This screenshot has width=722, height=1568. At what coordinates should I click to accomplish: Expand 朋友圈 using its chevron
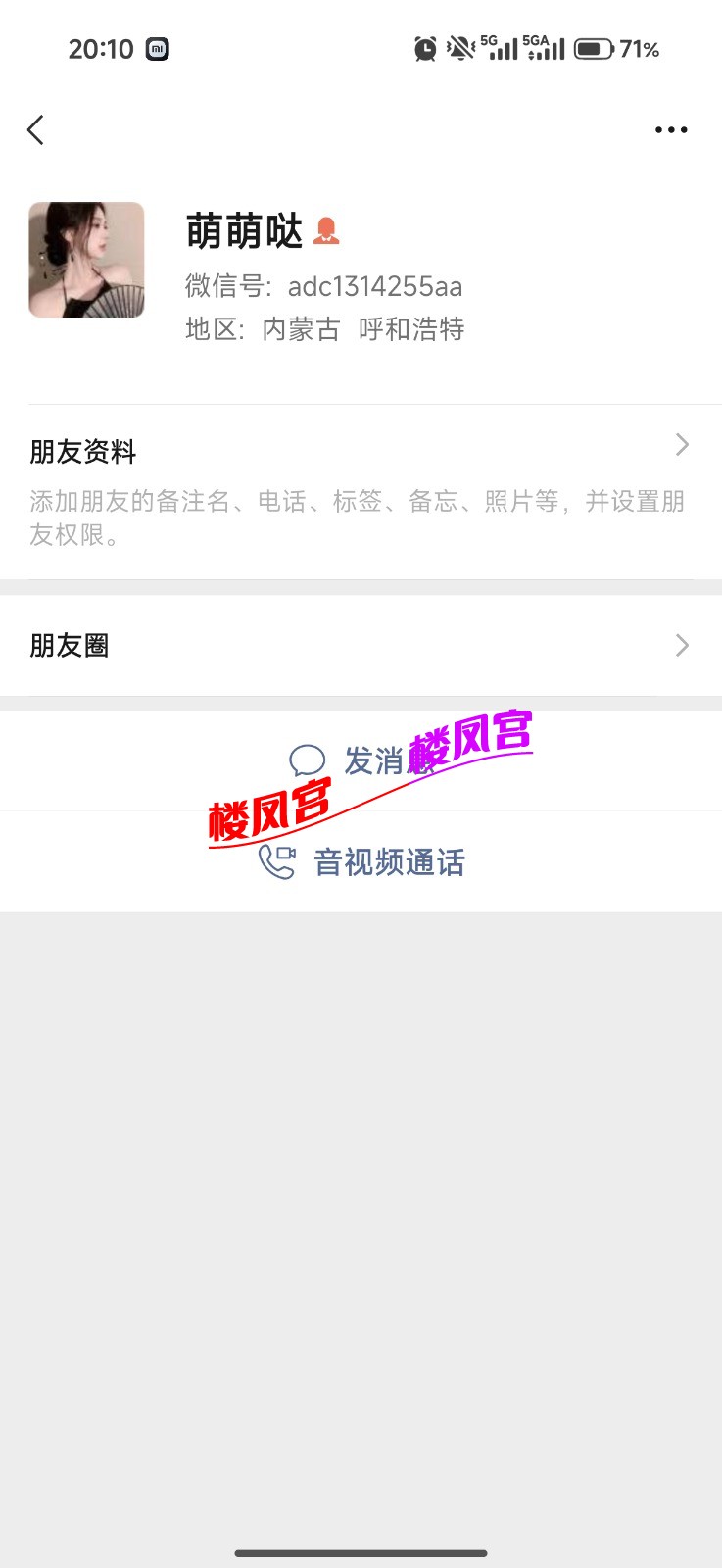coord(681,645)
